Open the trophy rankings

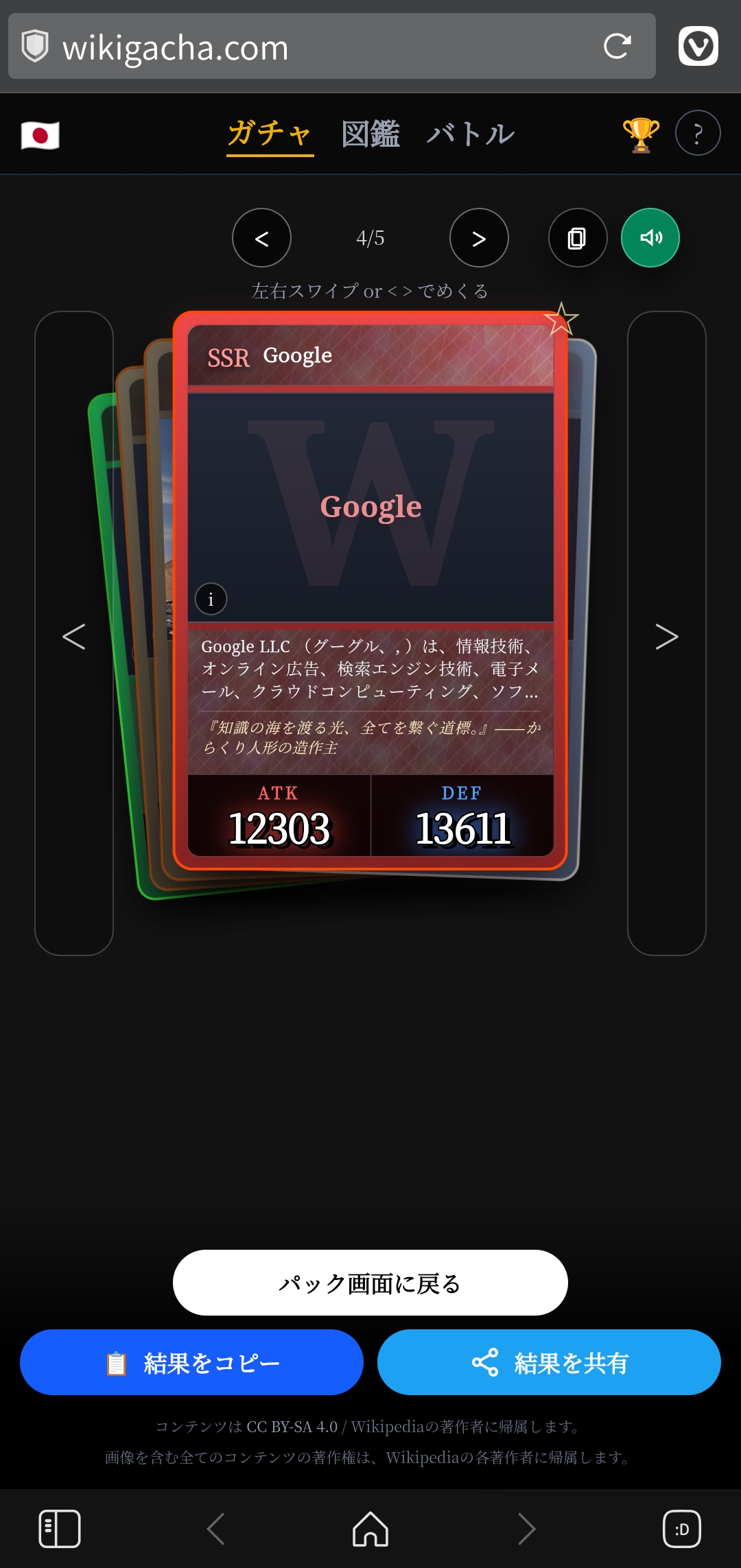(x=641, y=134)
